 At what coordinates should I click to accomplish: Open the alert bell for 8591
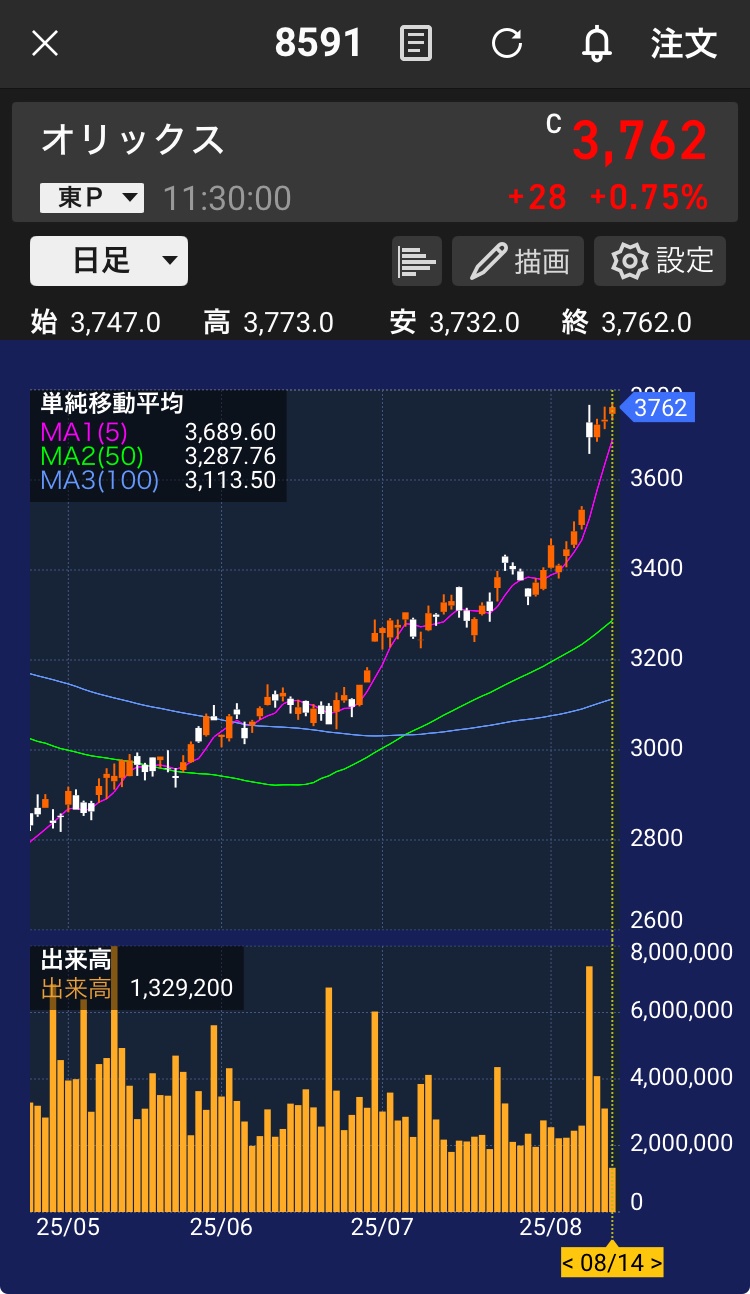tap(597, 44)
